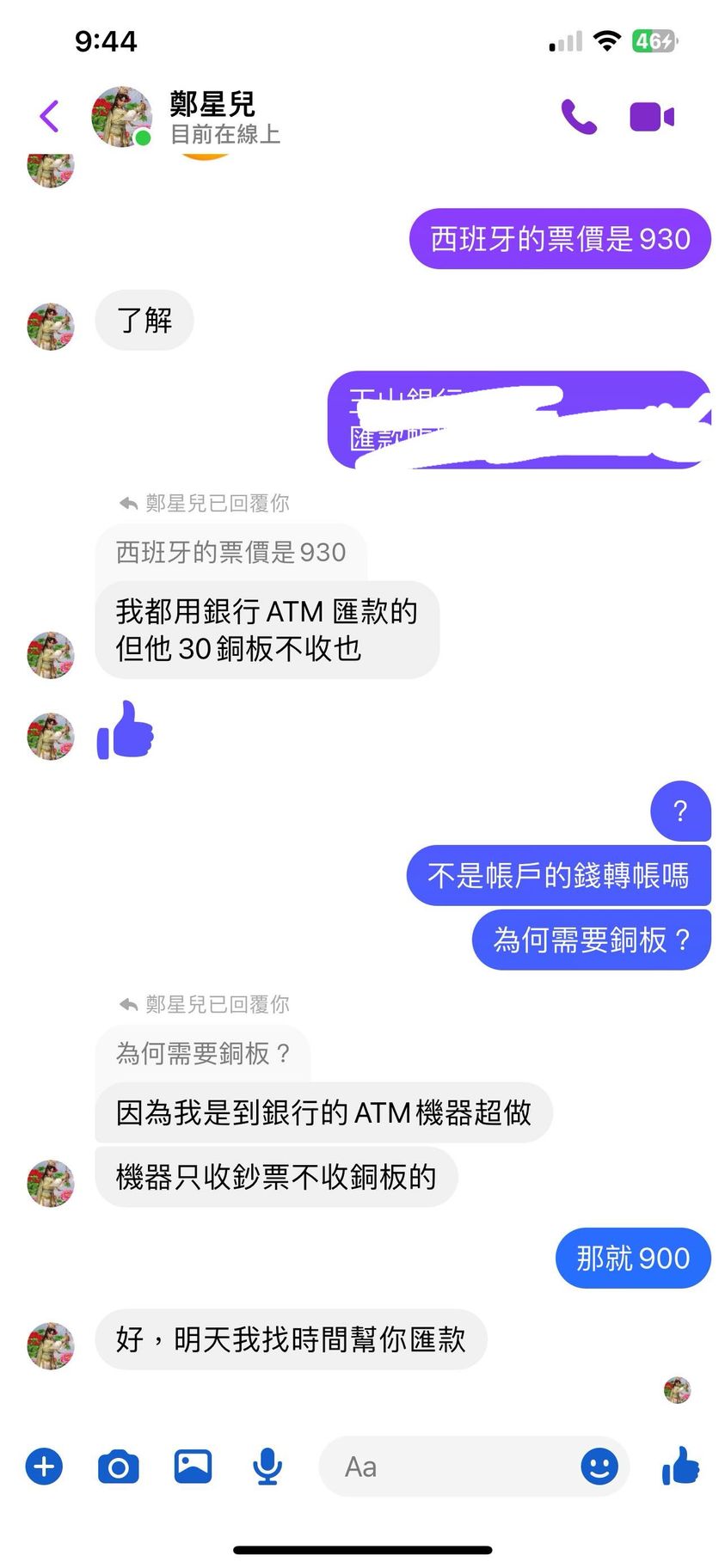Tap the Aa message input field
The height and width of the screenshot is (1568, 725).
[x=447, y=1467]
